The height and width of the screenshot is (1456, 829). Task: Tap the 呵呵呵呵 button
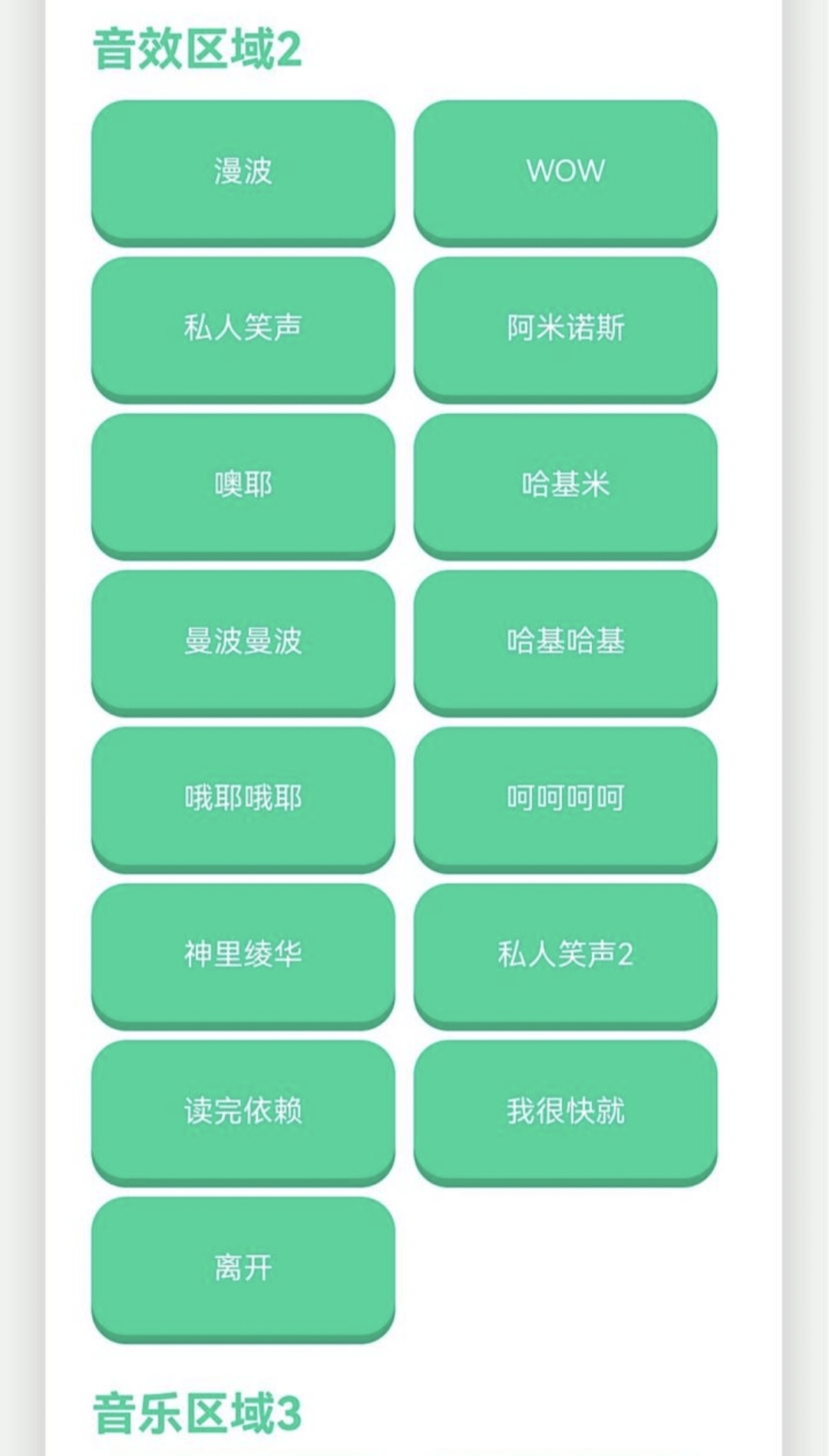click(565, 797)
